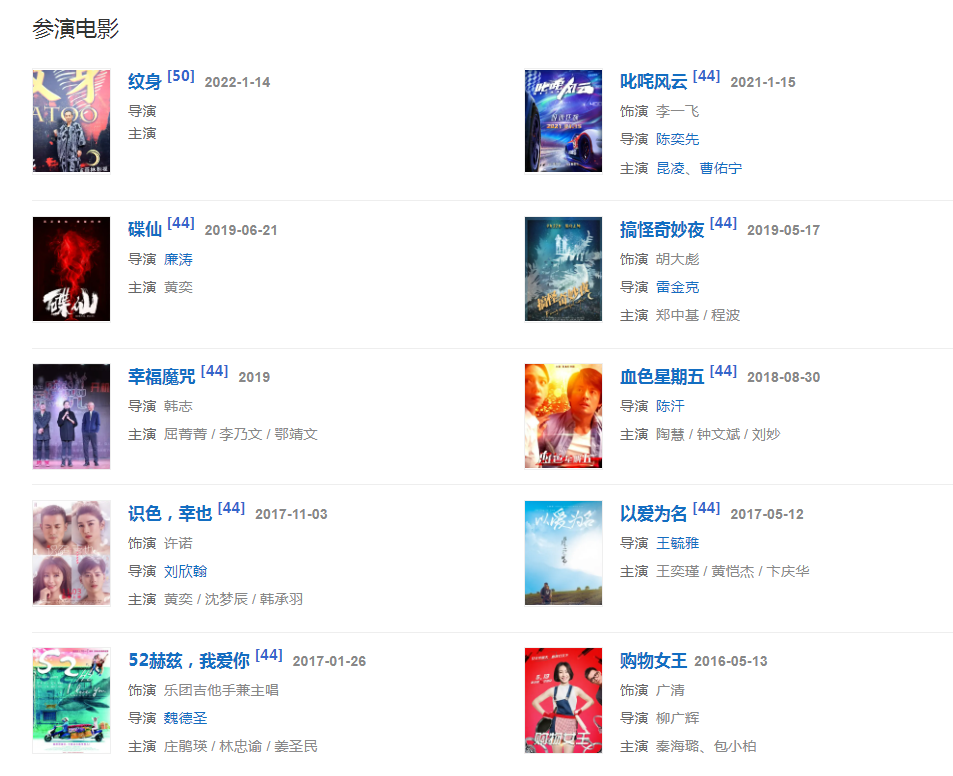953x776 pixels.
Task: Open the 购物女王 movie title link
Action: [653, 661]
